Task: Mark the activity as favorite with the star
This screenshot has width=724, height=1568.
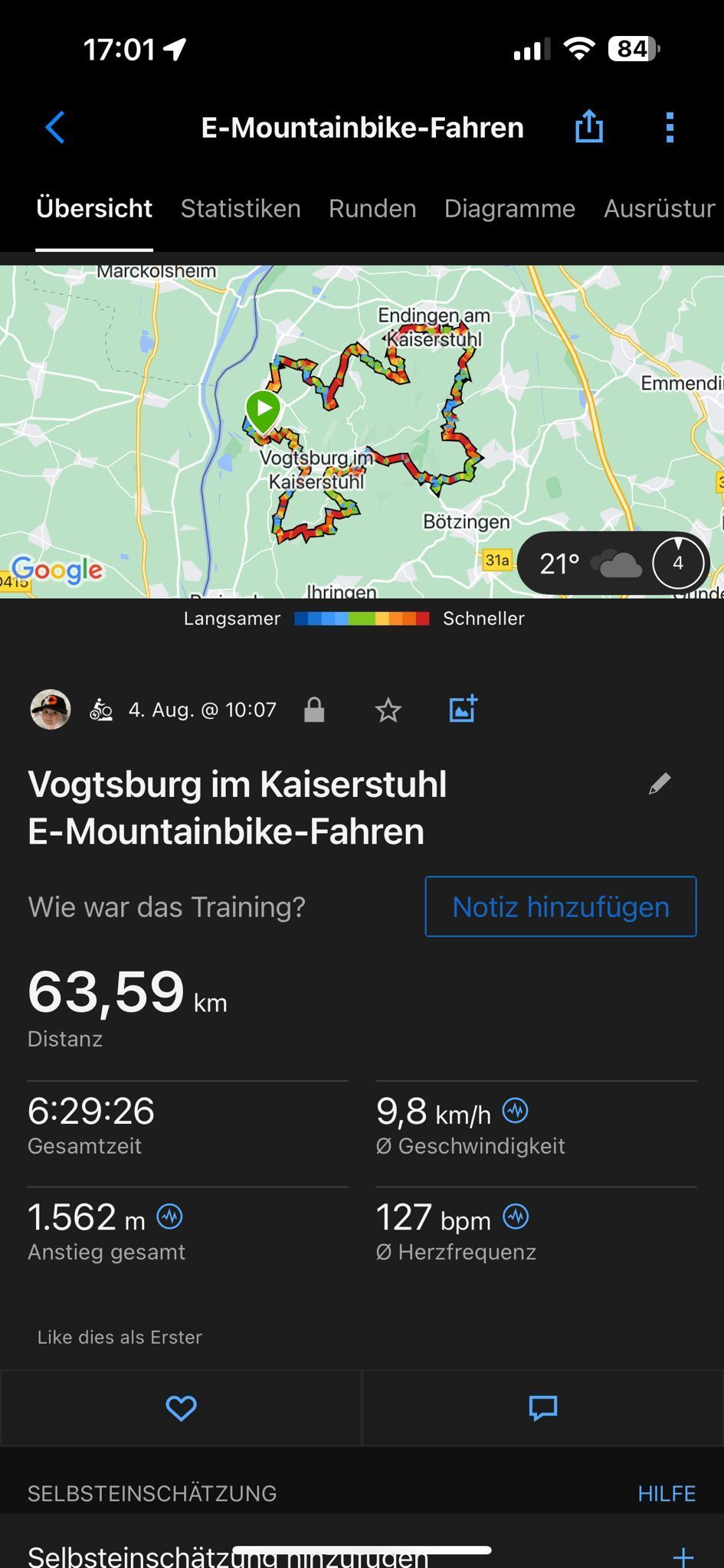Action: [388, 710]
